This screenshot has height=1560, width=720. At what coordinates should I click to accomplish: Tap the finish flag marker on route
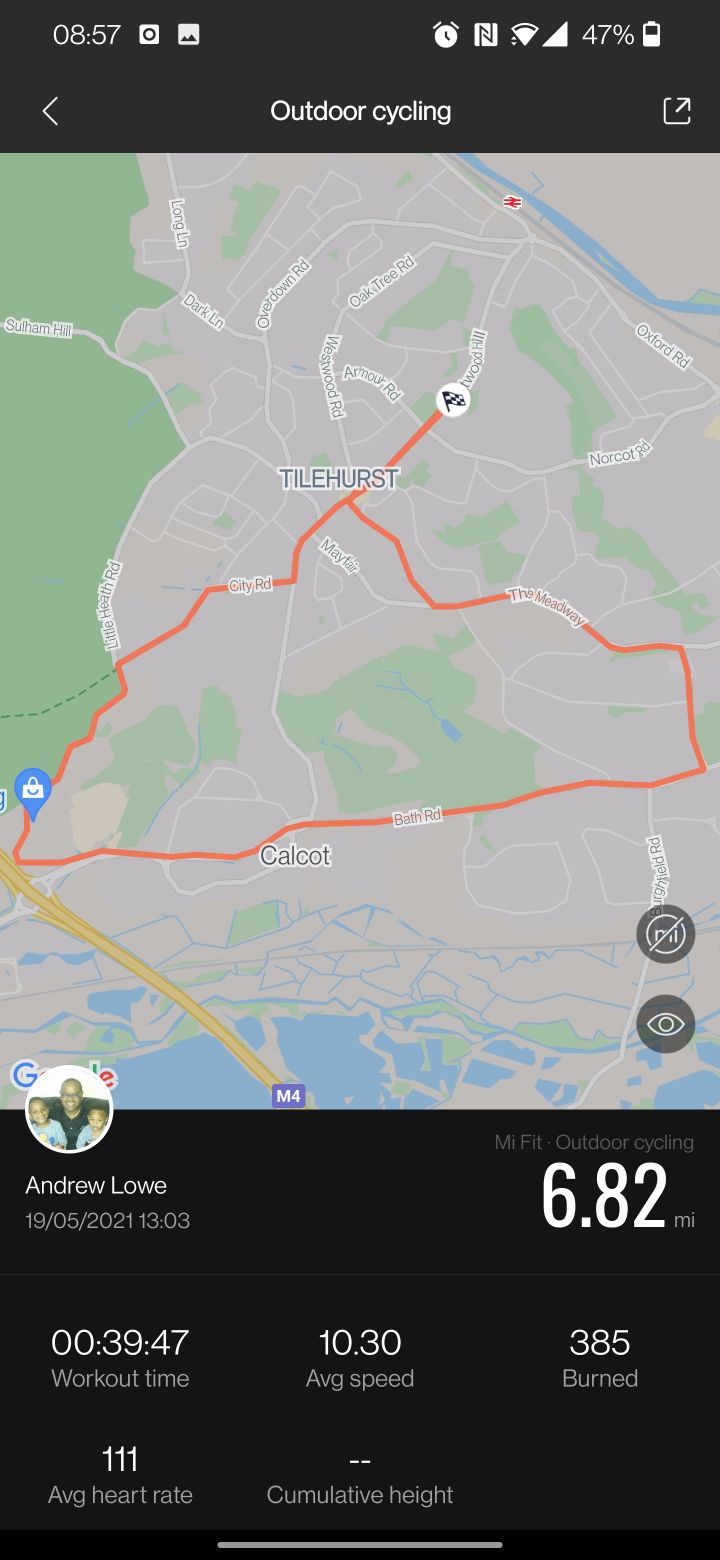point(453,401)
